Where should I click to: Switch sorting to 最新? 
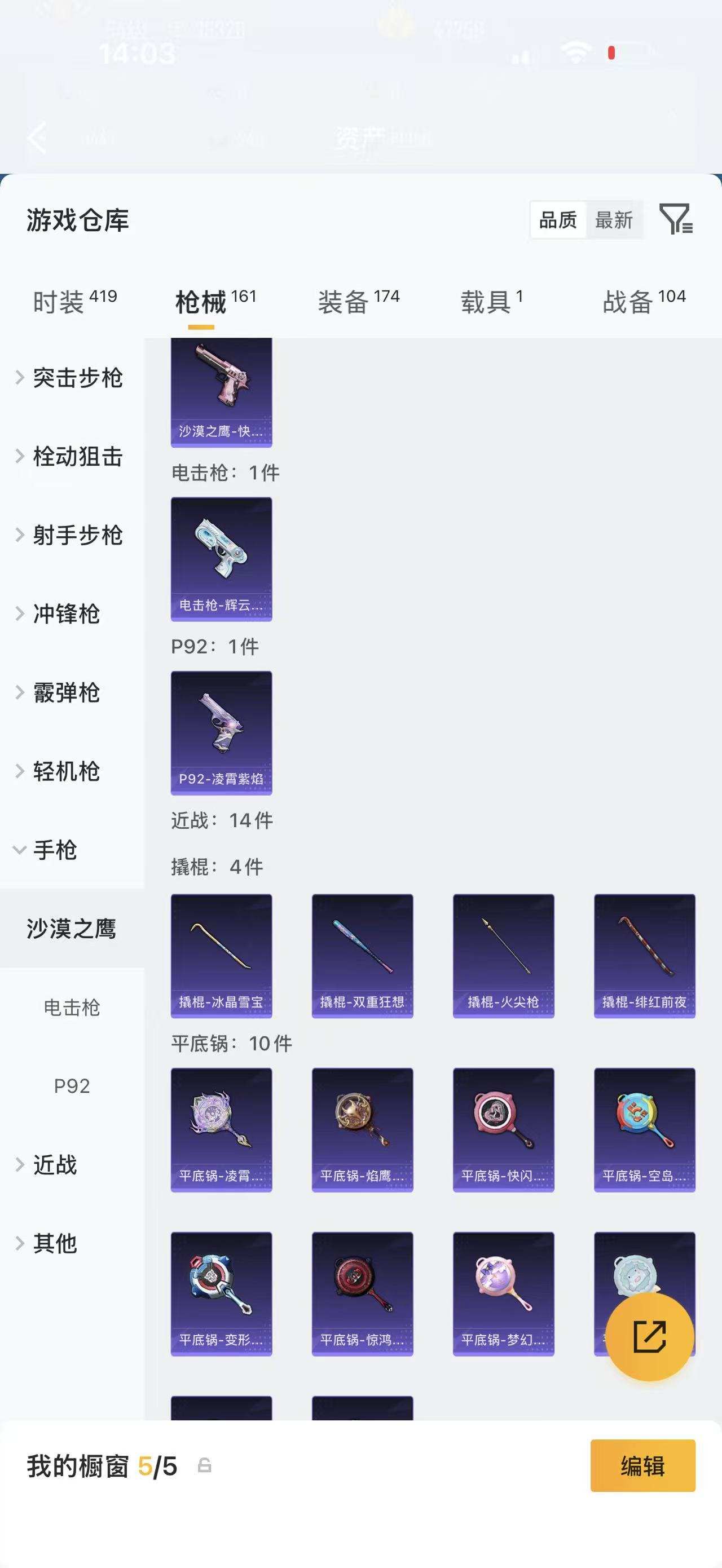pos(614,220)
